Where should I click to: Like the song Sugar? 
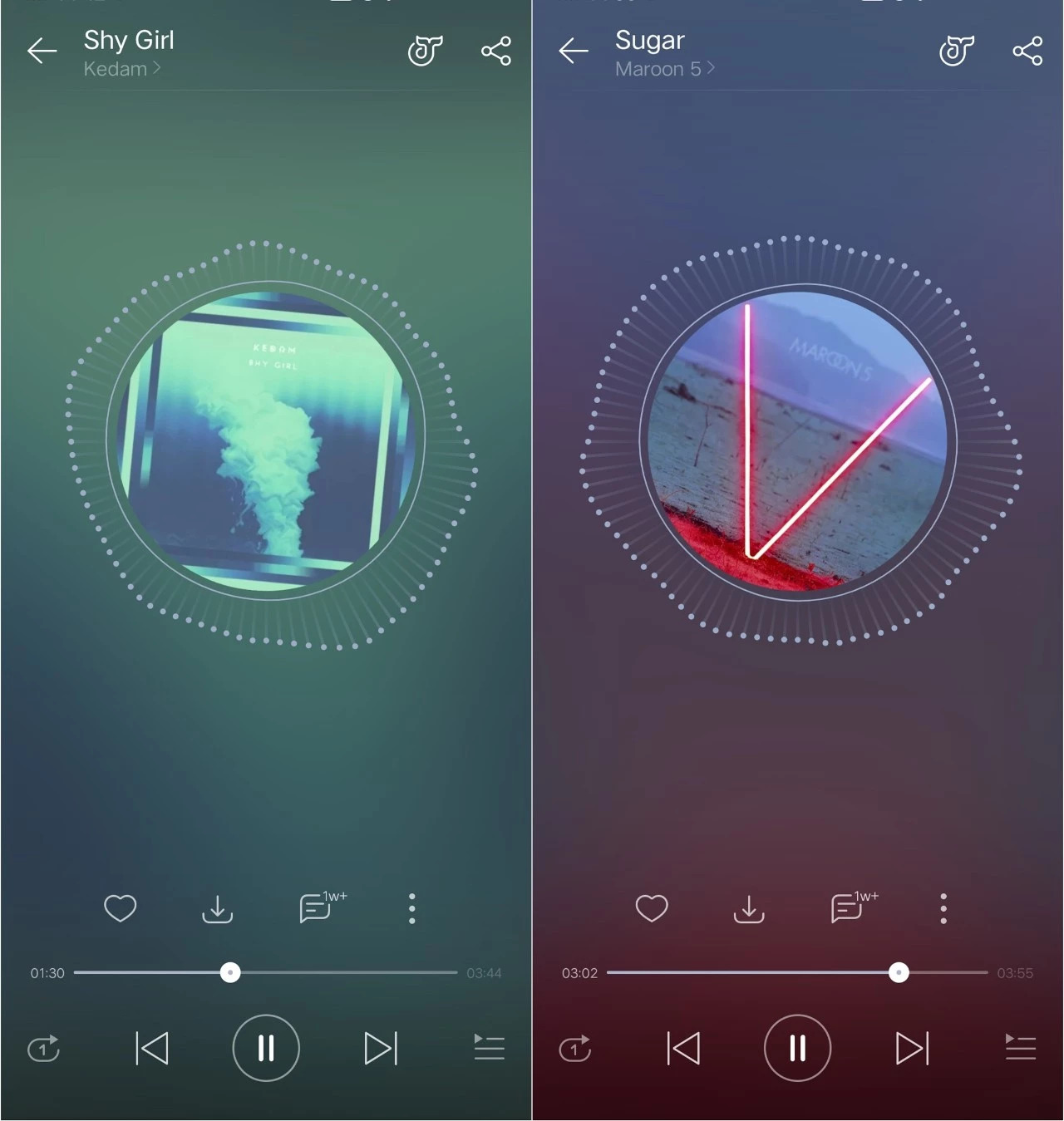coord(652,908)
